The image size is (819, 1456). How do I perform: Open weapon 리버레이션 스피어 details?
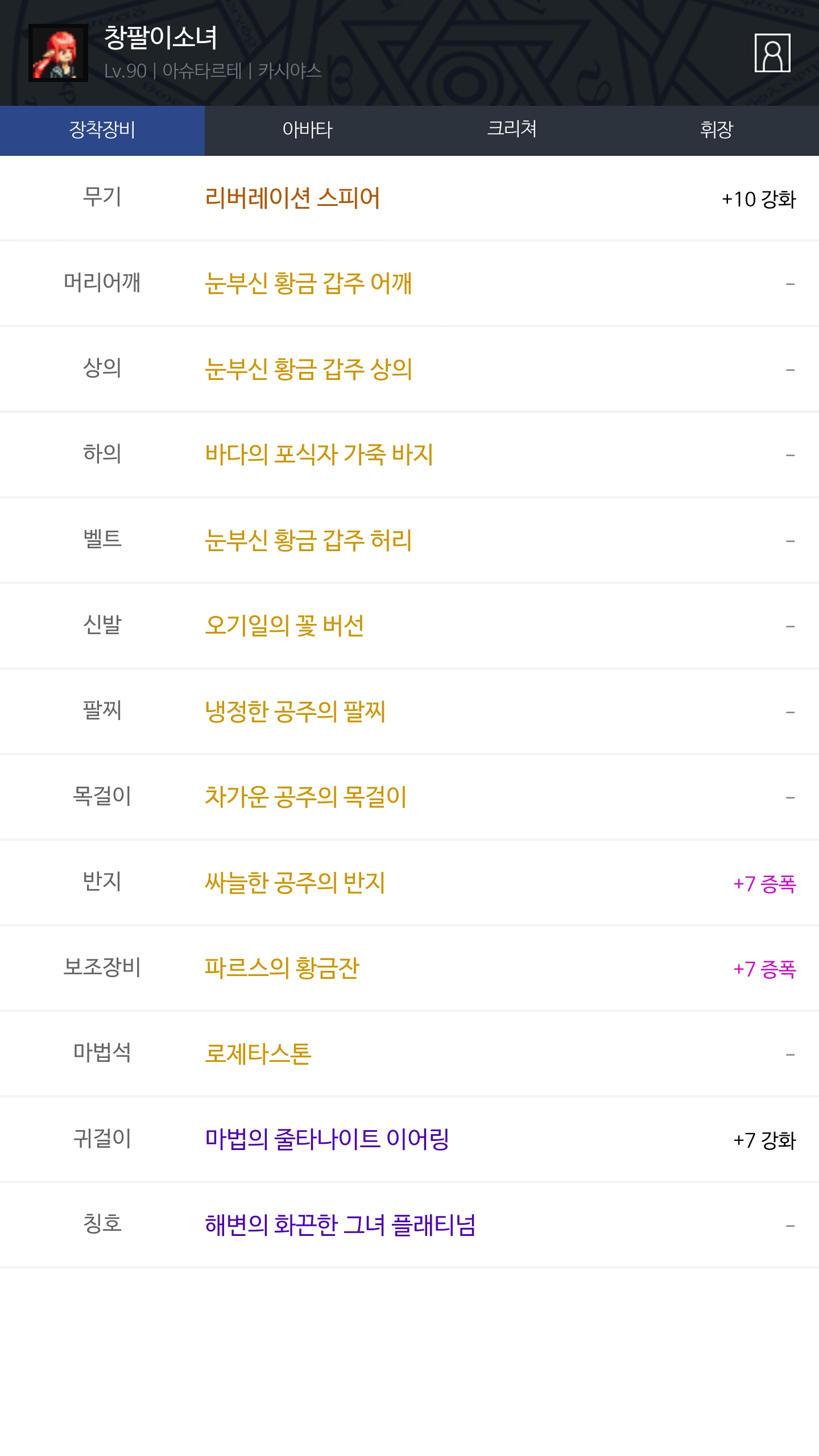pyautogui.click(x=292, y=198)
